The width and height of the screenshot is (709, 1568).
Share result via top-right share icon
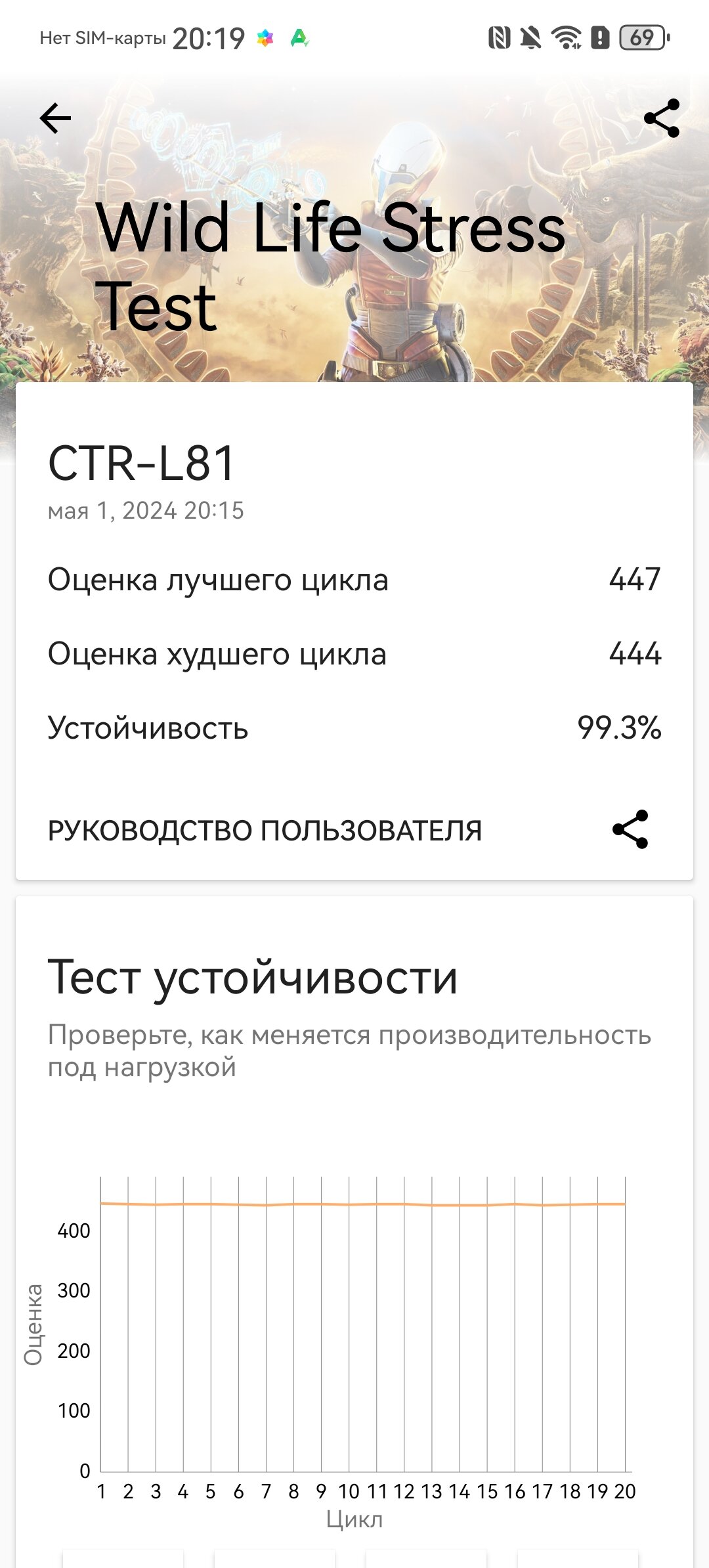(x=662, y=118)
